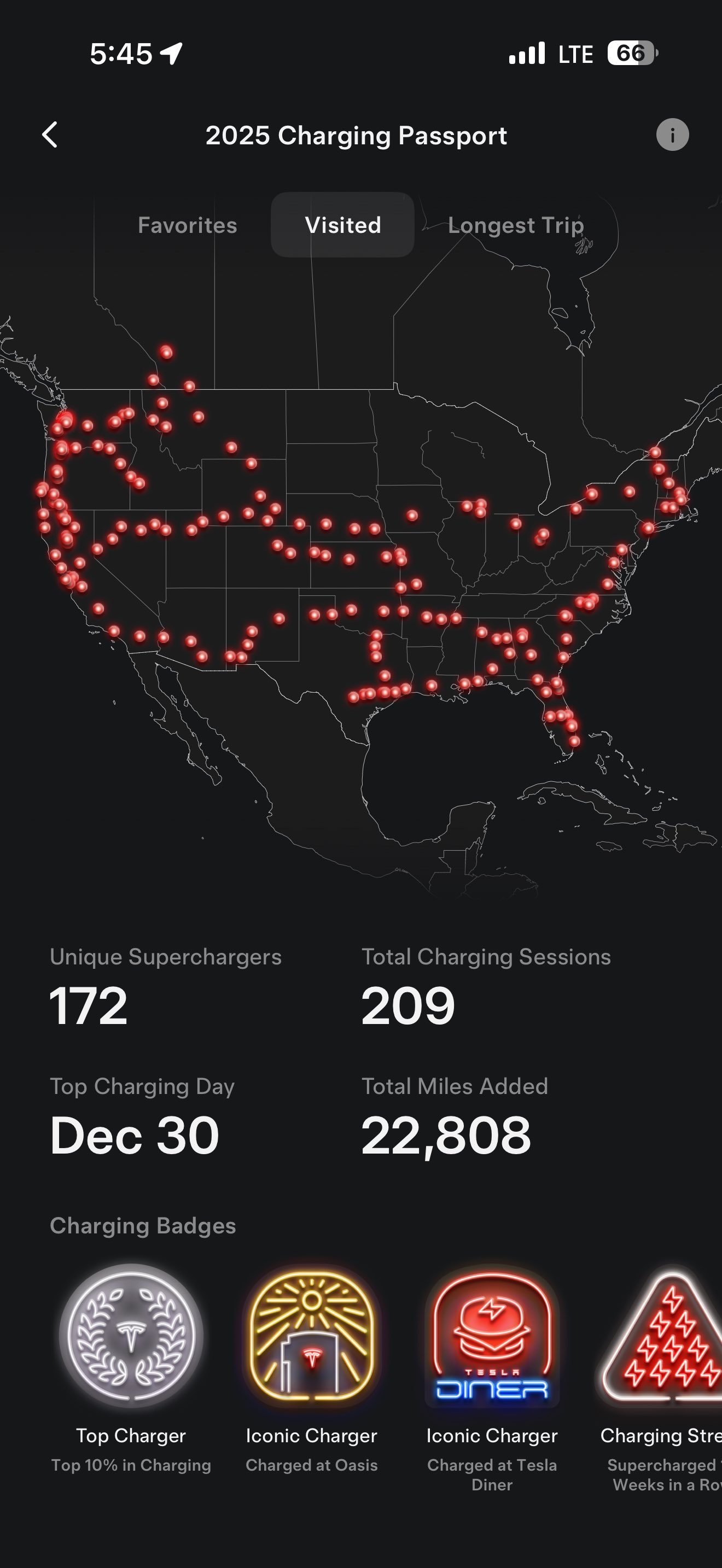Open the Tesla Diner badge
The width and height of the screenshot is (722, 1568).
click(x=492, y=1336)
